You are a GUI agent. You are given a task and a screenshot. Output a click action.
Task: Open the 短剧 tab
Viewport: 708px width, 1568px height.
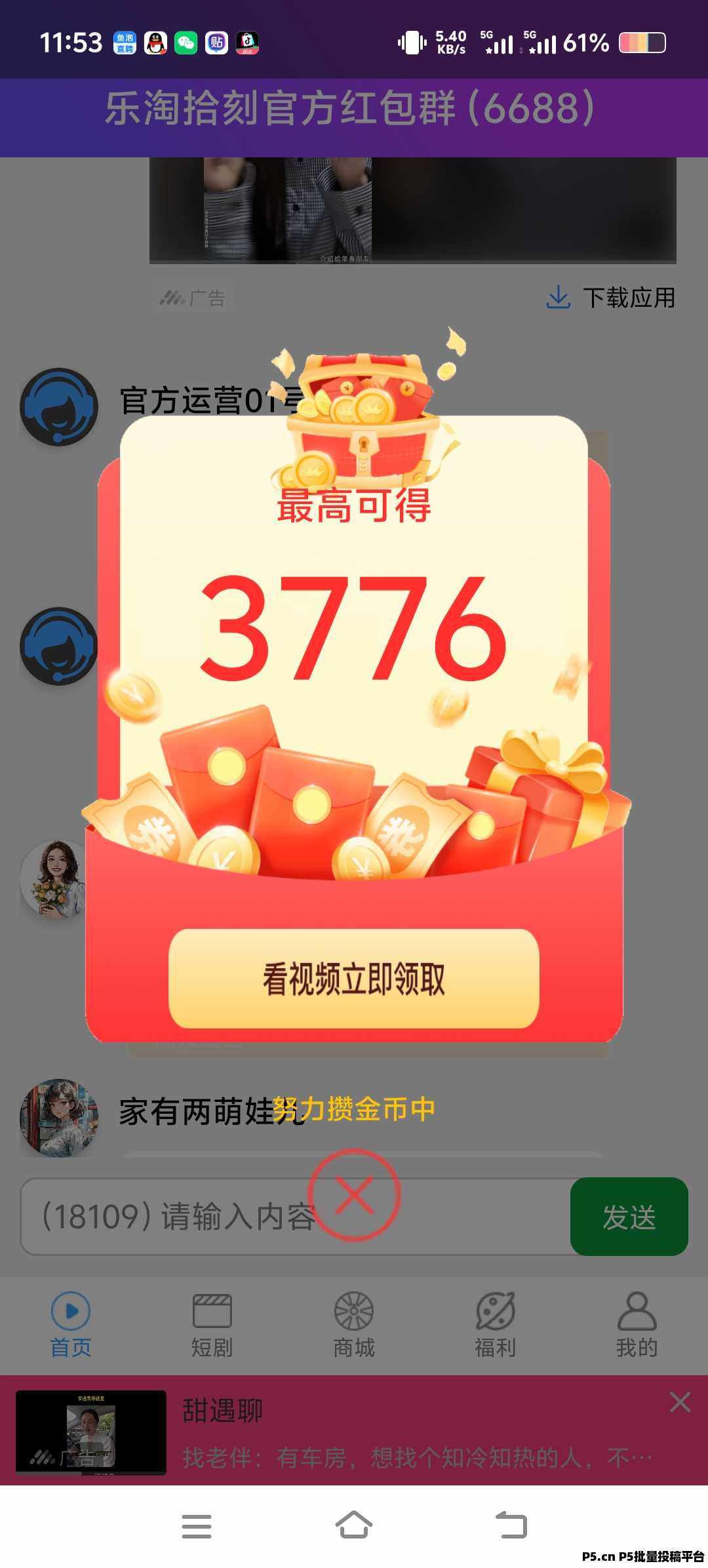(x=212, y=1324)
